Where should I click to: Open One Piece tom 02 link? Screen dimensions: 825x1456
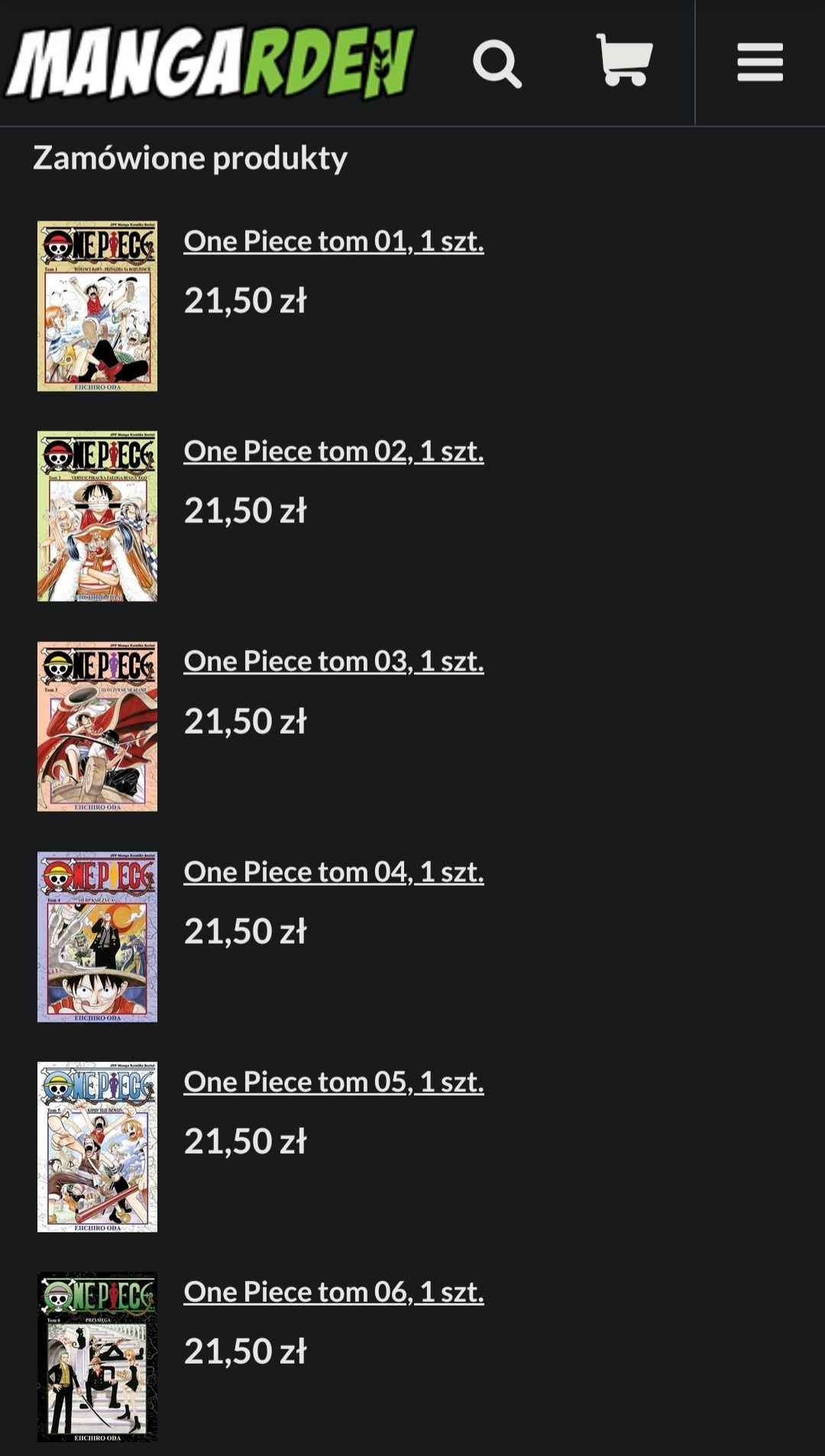point(334,451)
